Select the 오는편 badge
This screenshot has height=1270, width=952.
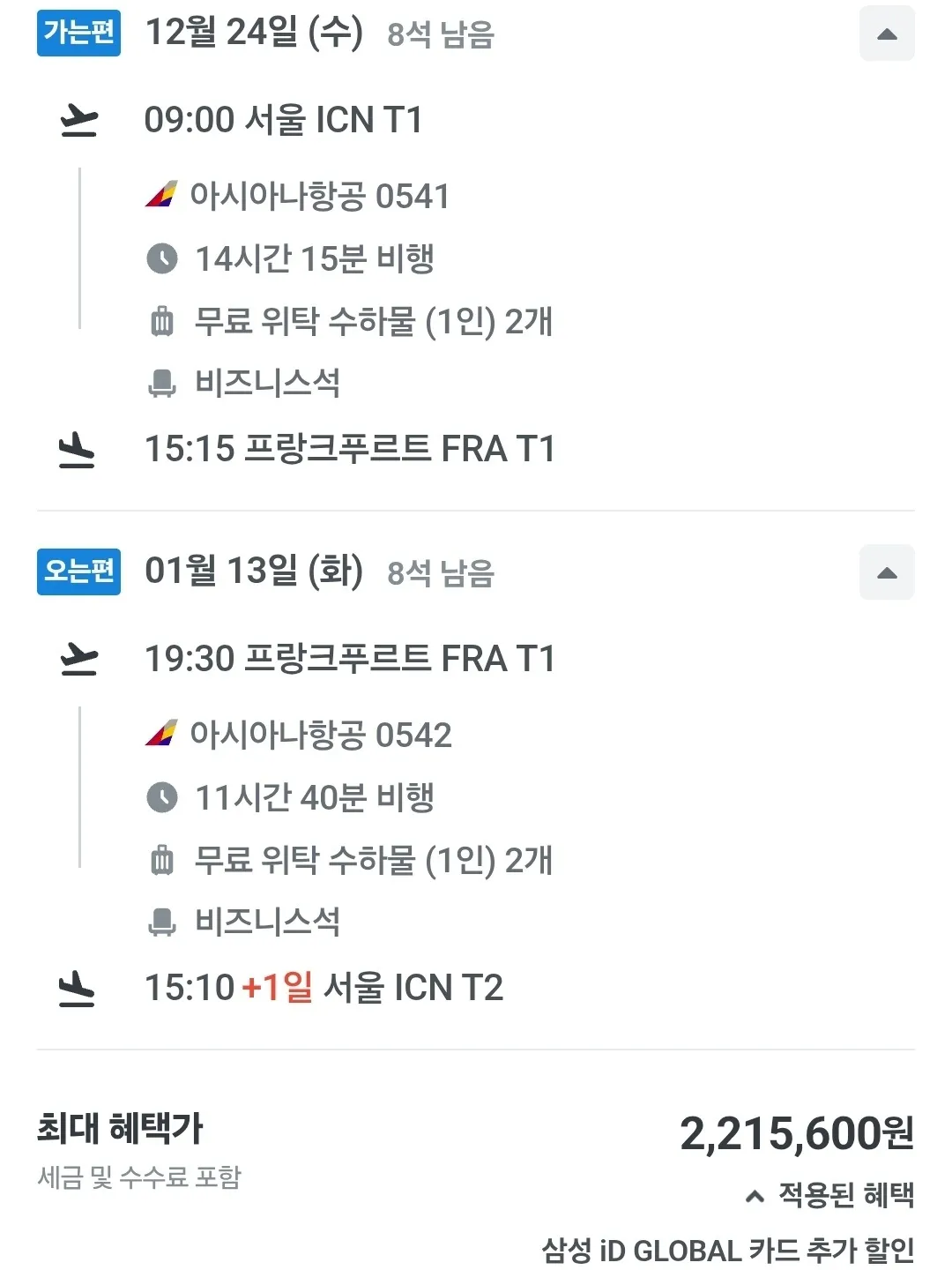(78, 573)
